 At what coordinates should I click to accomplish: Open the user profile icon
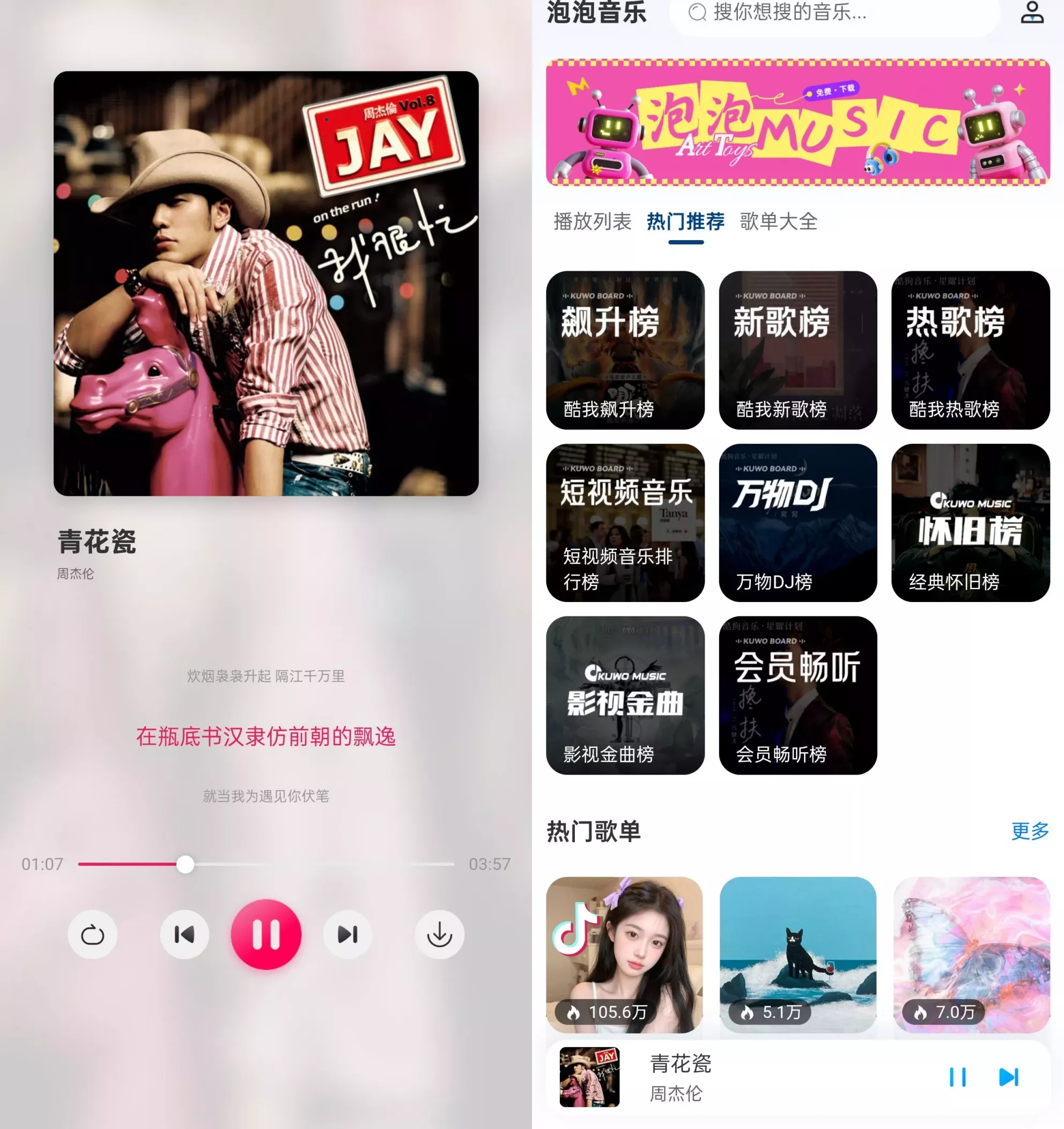pos(1032,12)
